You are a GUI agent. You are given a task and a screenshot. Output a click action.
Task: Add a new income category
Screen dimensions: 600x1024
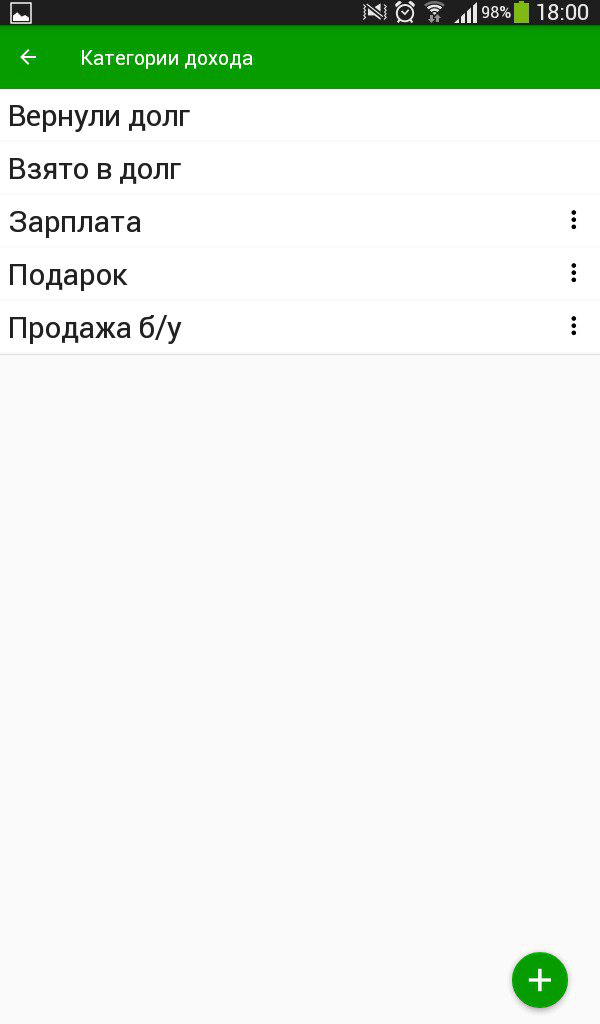pos(539,979)
